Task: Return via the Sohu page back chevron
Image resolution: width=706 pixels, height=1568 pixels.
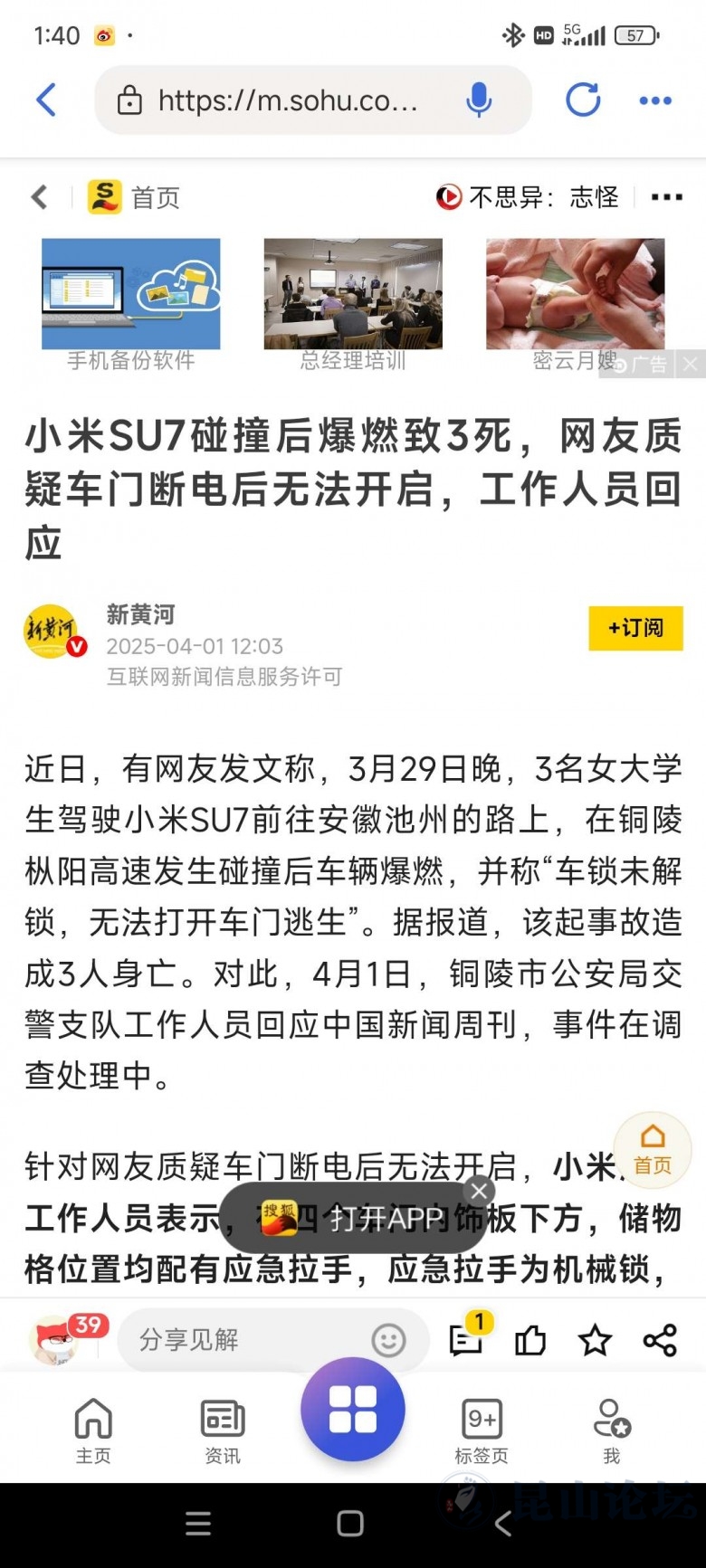Action: point(39,196)
